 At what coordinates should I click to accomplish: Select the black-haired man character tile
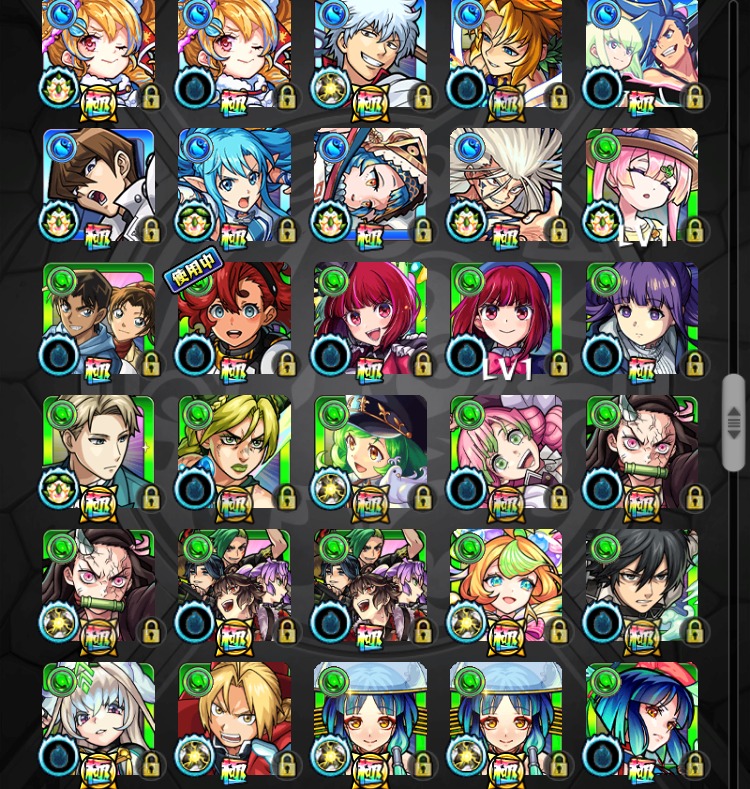click(x=642, y=587)
